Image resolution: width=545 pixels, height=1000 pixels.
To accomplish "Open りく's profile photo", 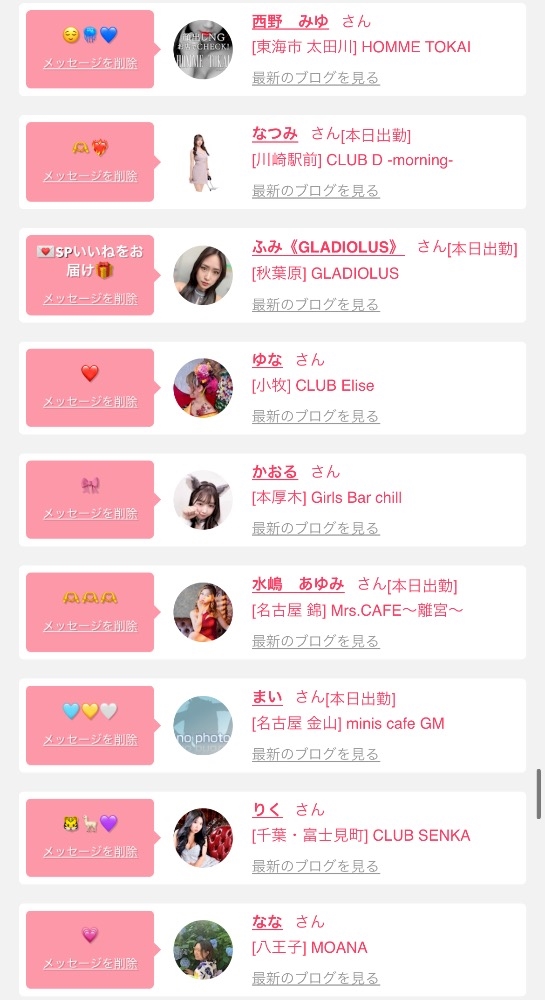I will (203, 838).
